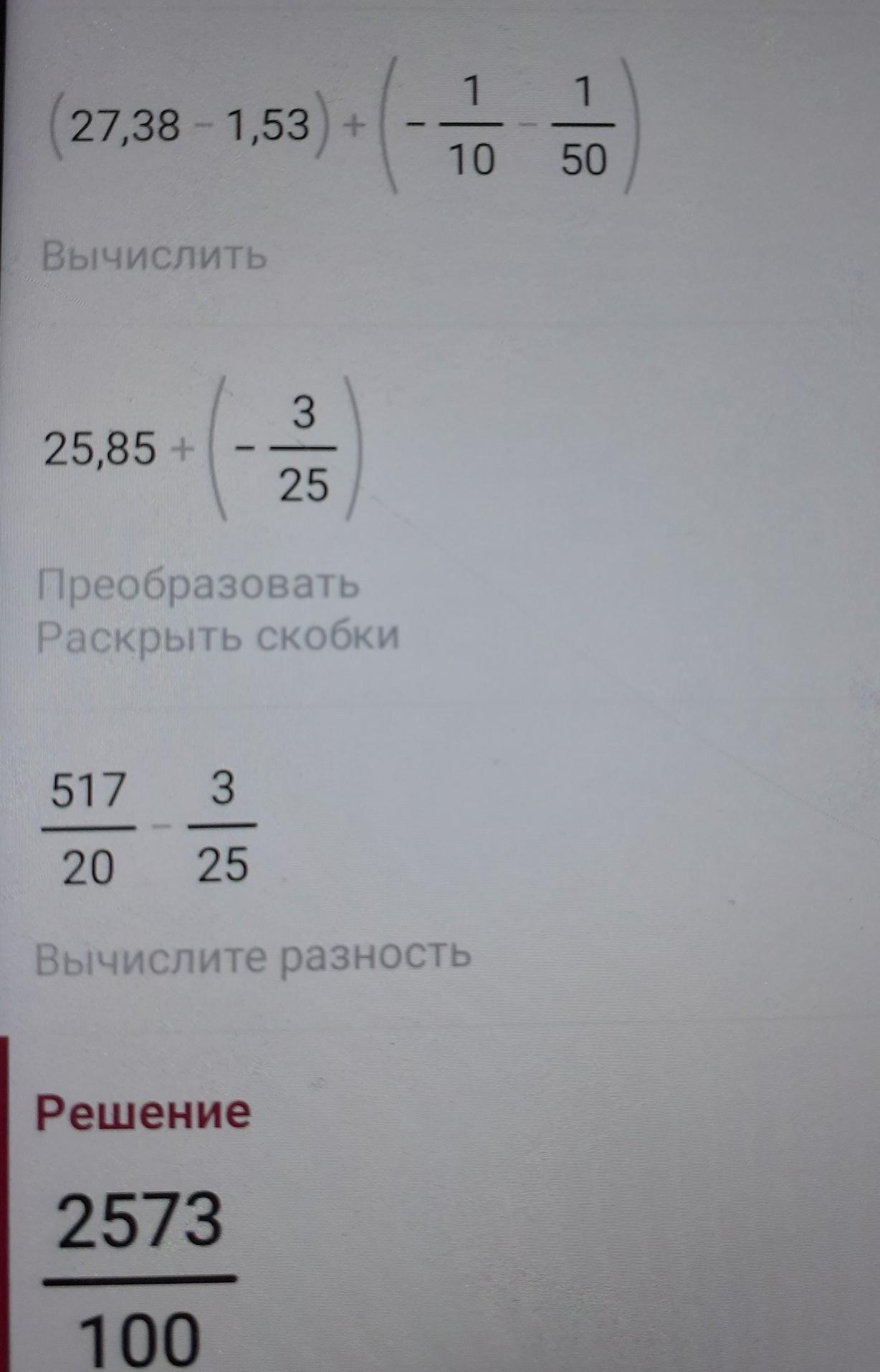Open the Преобразовать Раскрыть скобки step
The height and width of the screenshot is (1372, 880).
click(217, 610)
